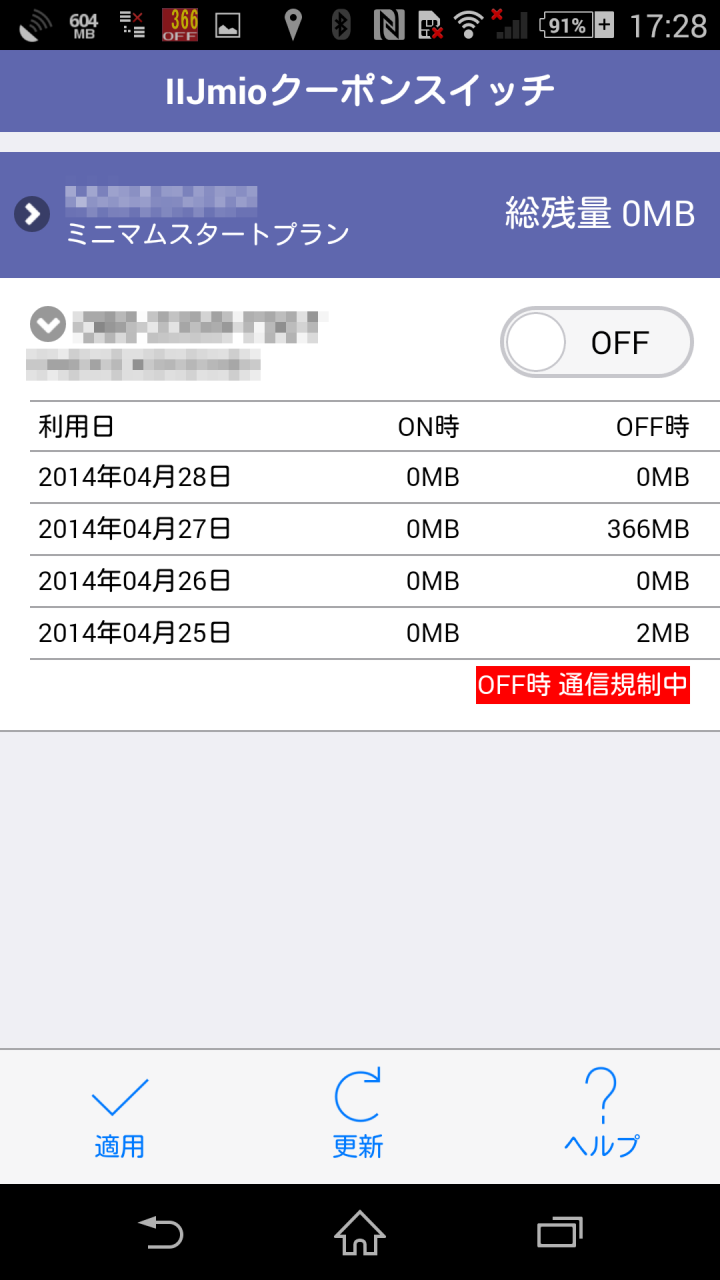Expand the ミニマムスタートプラン account arrow
Screen dimensions: 720x1280
coord(32,214)
